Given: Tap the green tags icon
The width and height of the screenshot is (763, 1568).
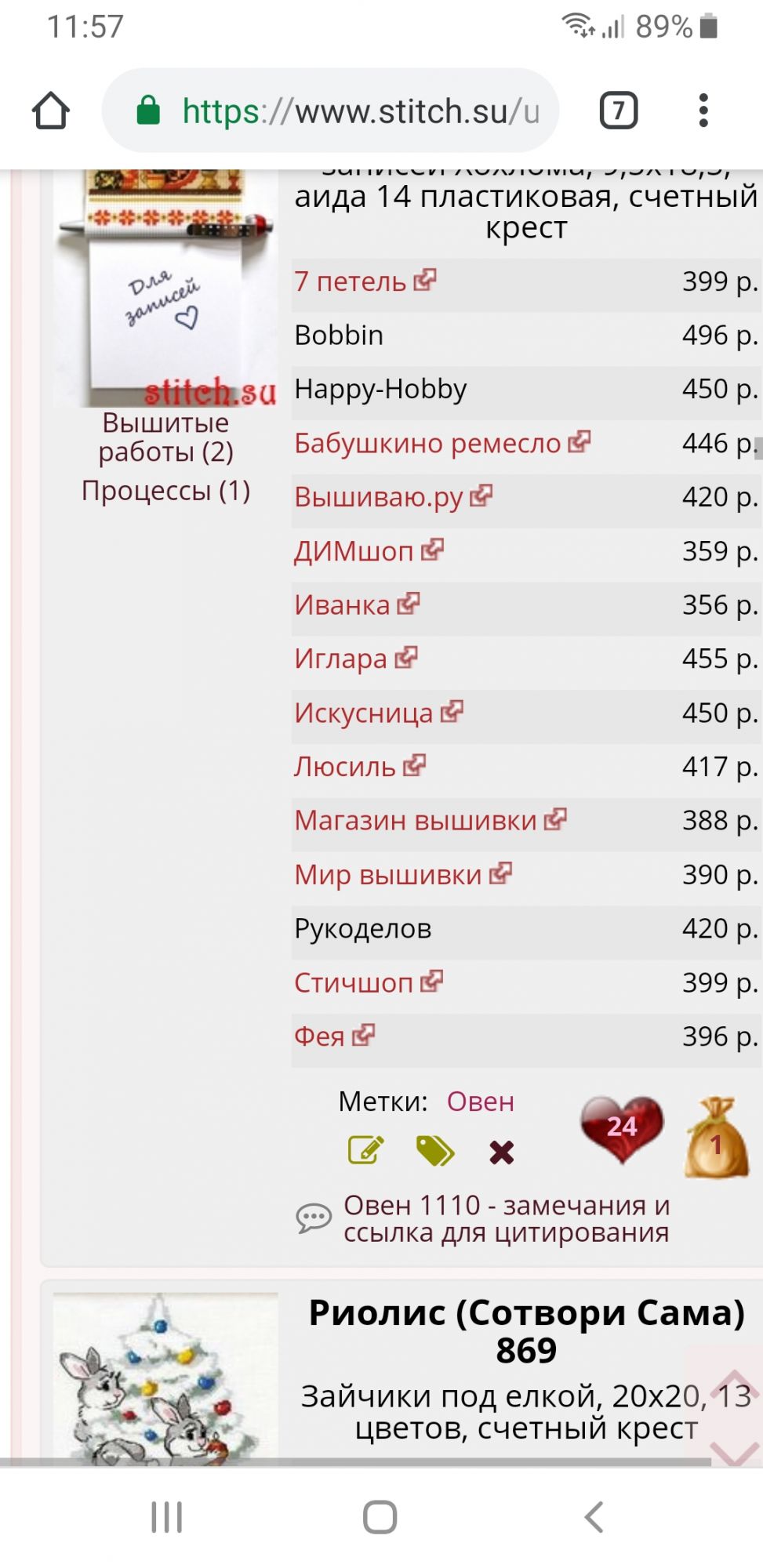Looking at the screenshot, I should 434,1151.
